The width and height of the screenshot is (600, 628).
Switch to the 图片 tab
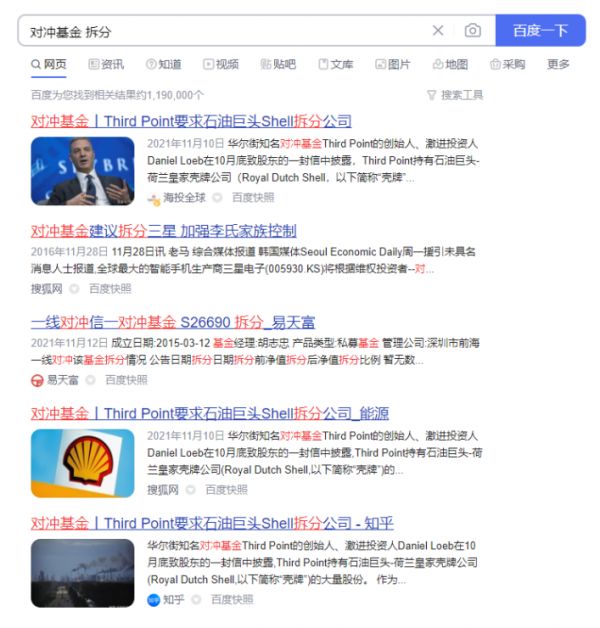pyautogui.click(x=393, y=64)
